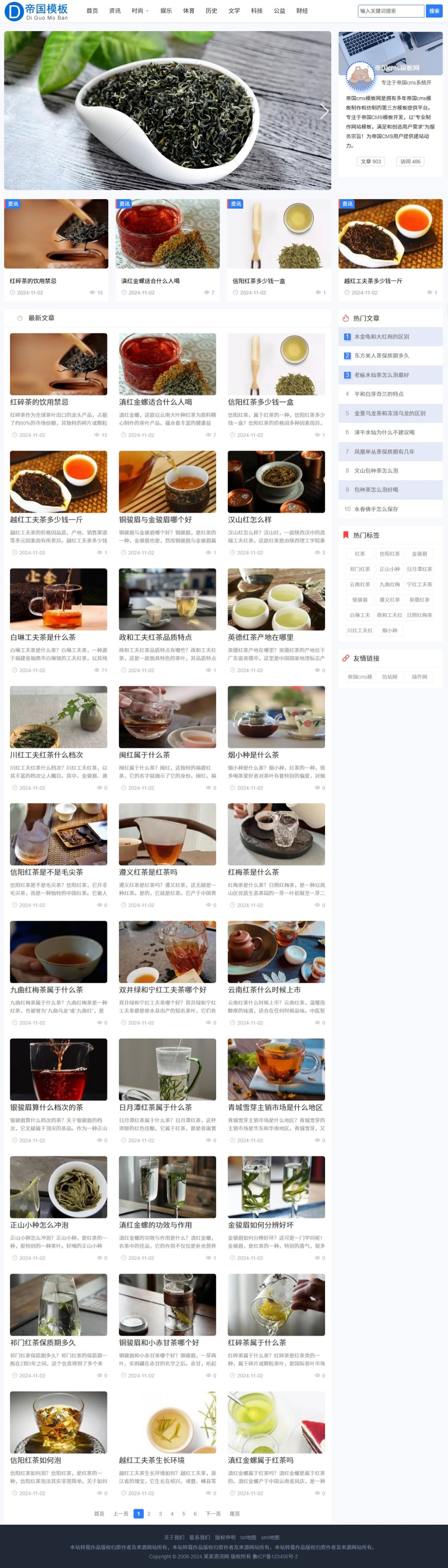
Task: Open the 资讯 navigation item
Action: click(x=115, y=11)
